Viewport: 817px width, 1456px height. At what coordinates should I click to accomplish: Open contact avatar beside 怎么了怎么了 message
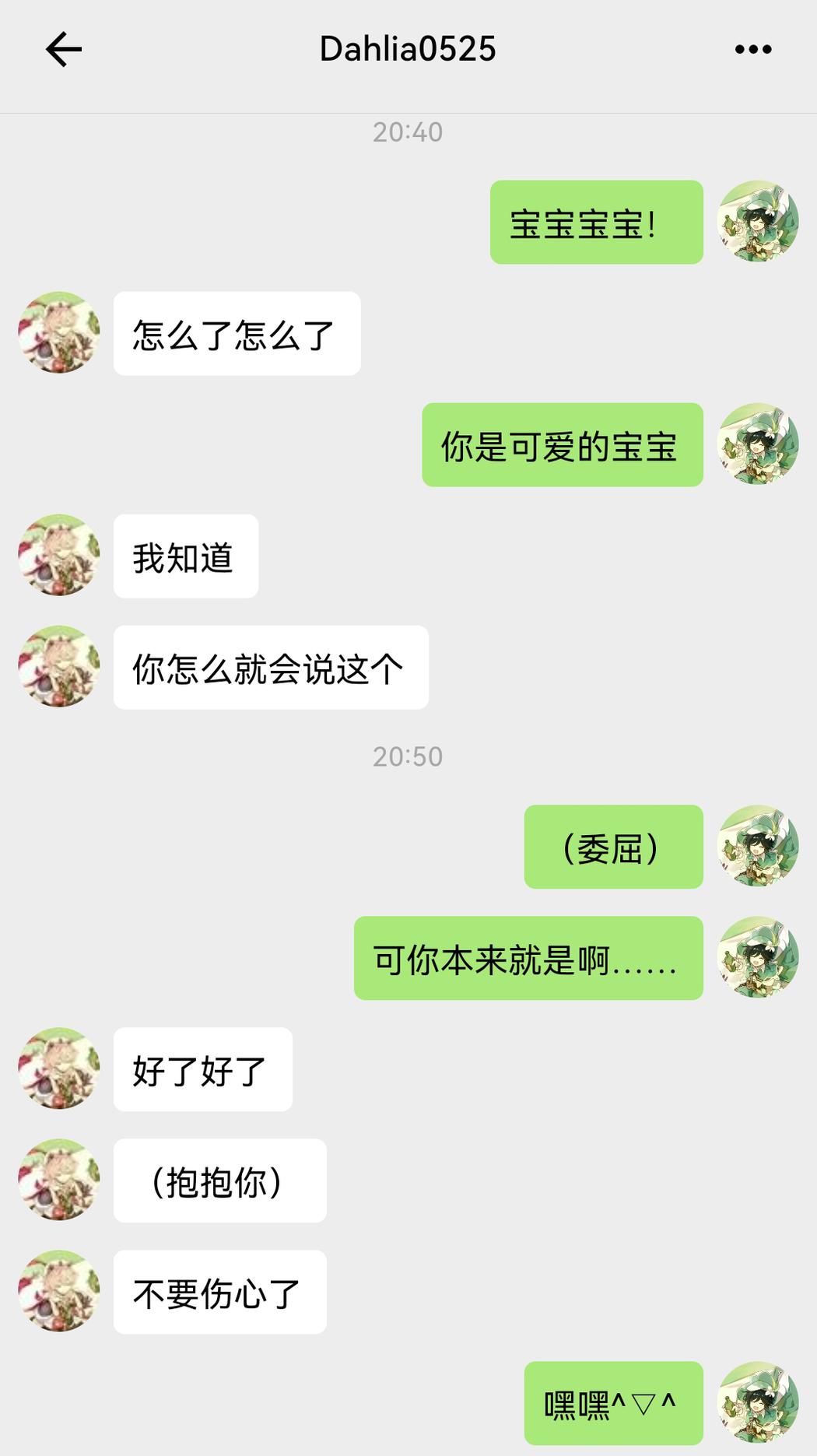(x=59, y=333)
